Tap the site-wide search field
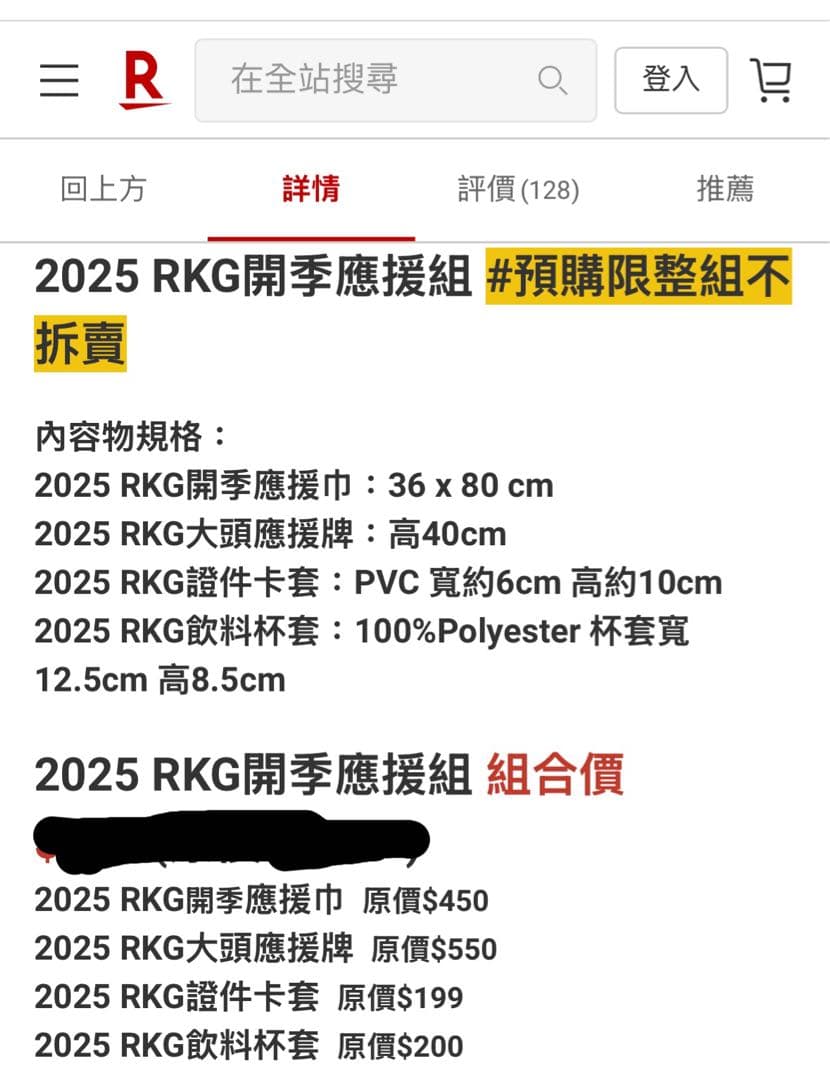 coord(380,80)
